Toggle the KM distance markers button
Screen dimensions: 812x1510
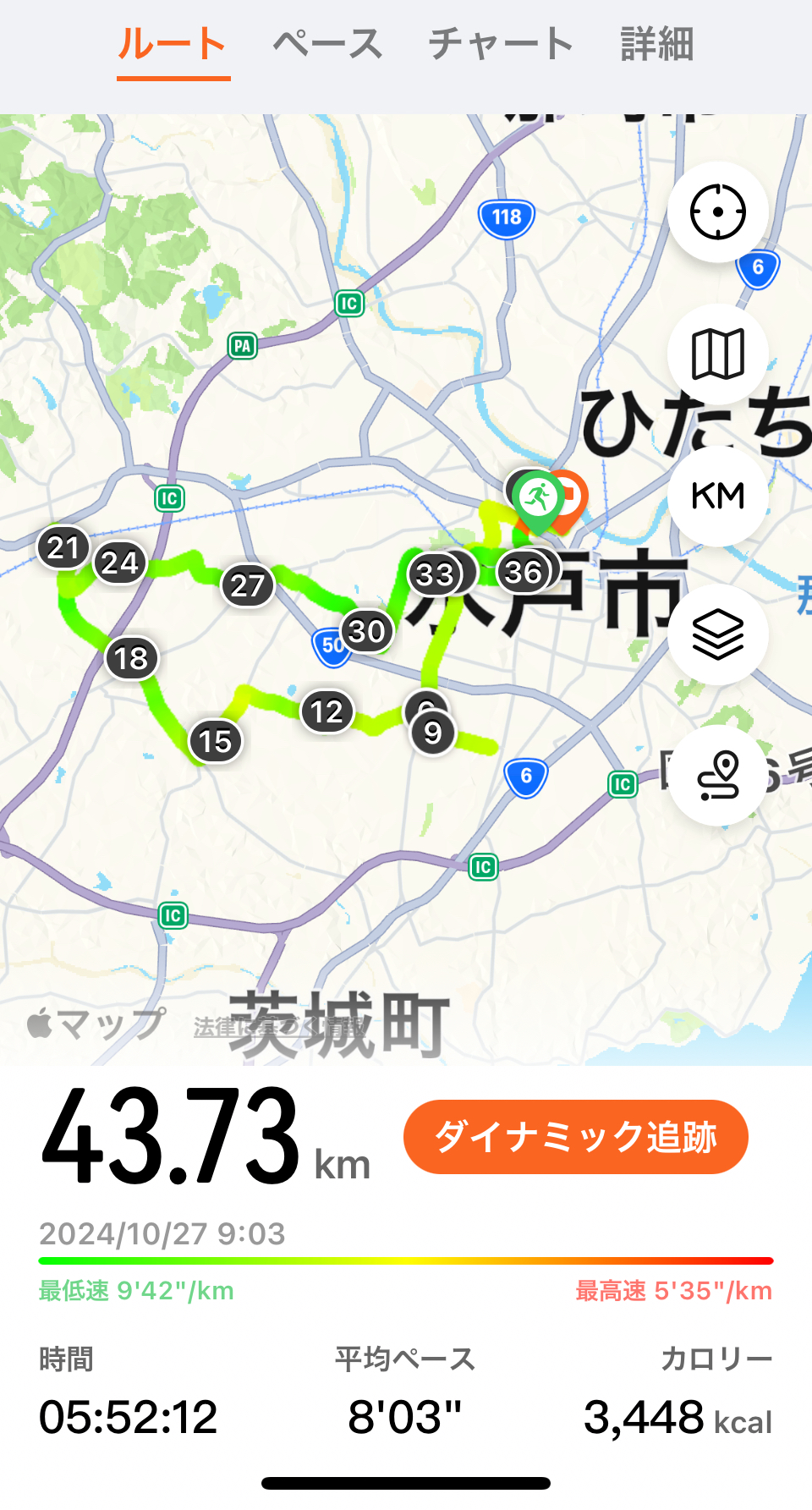717,496
